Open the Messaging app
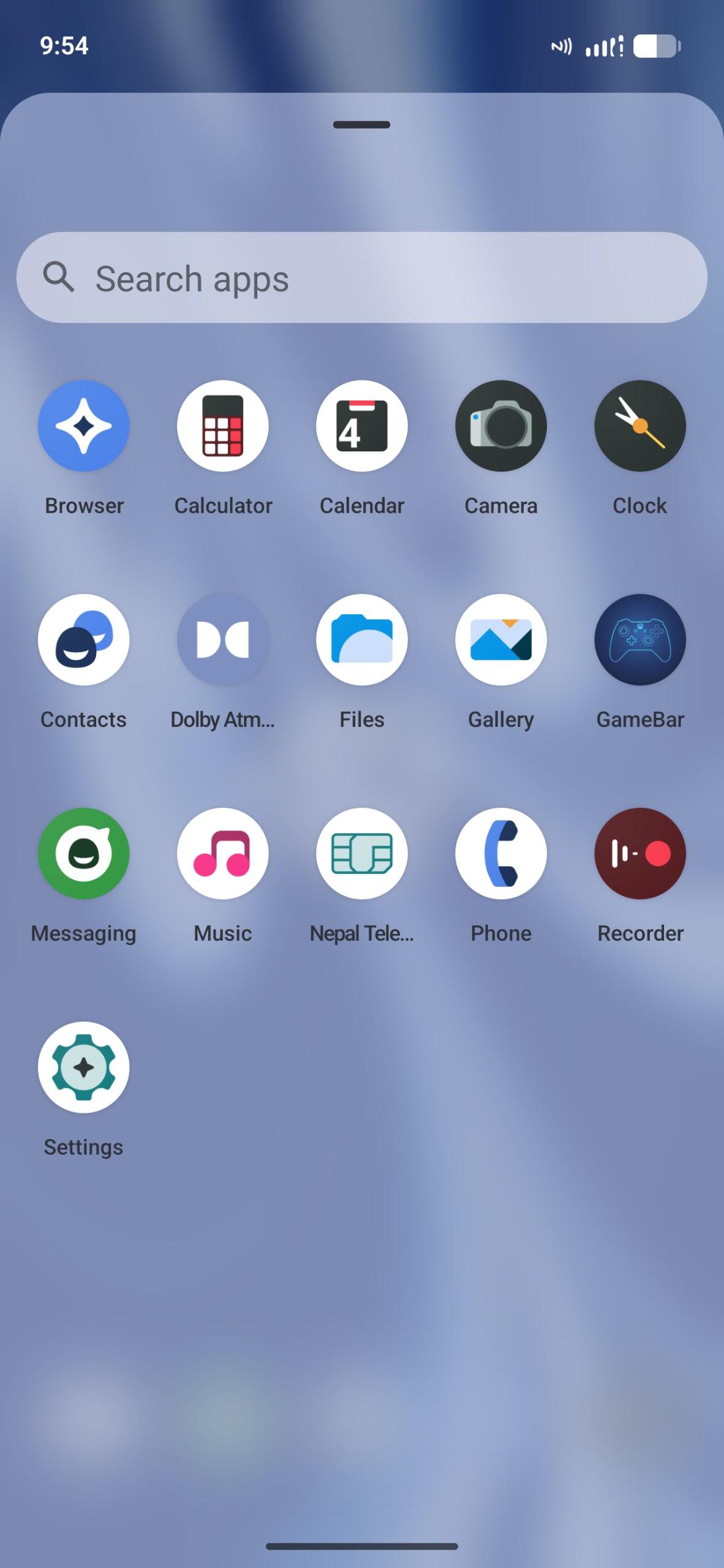 coord(84,854)
